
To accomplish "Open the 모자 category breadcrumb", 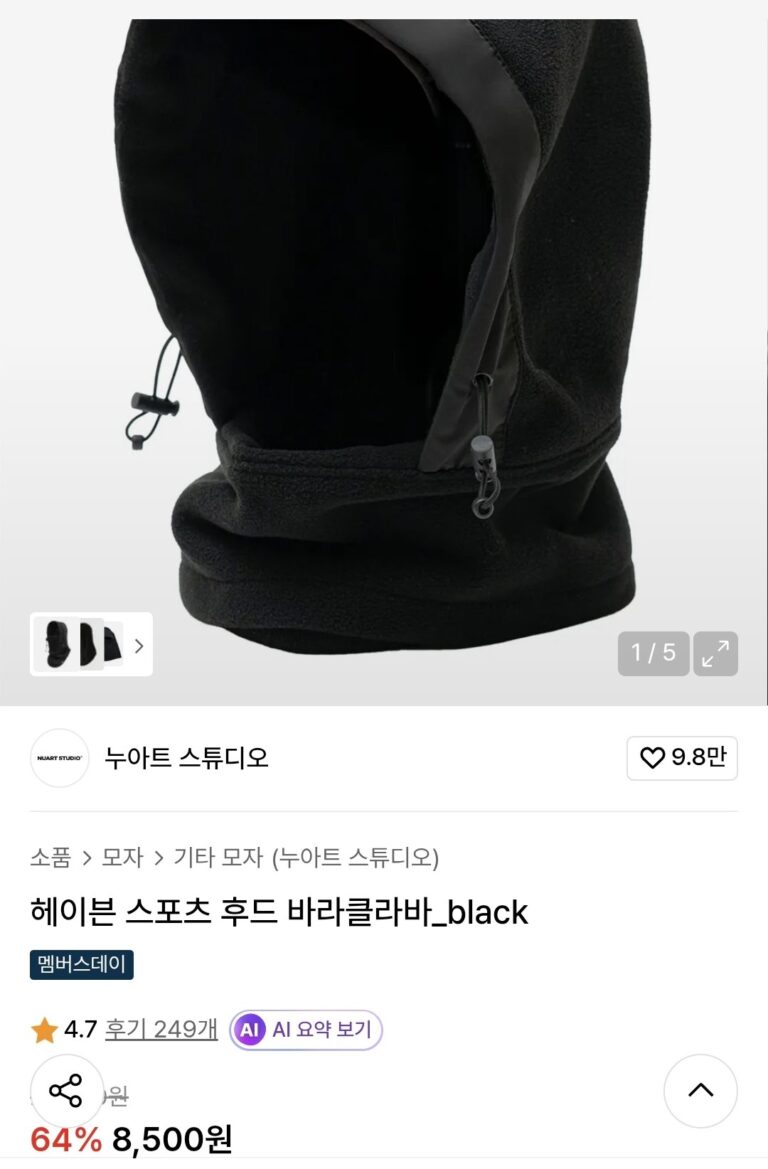I will 122,857.
